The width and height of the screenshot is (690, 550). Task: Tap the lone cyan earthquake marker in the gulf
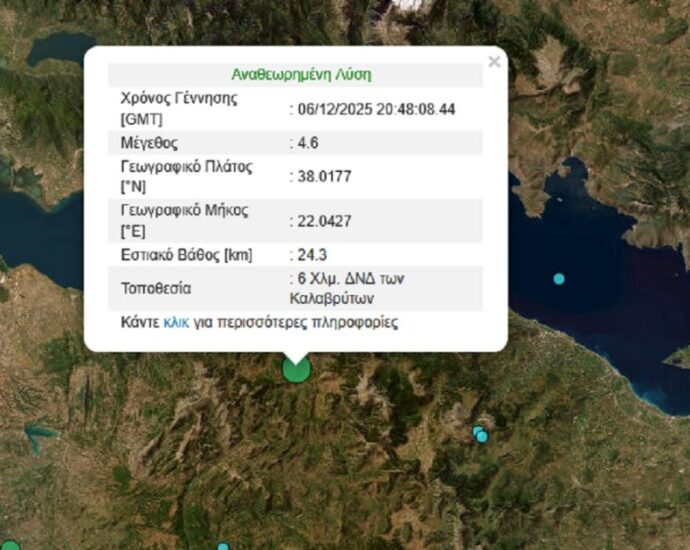[559, 278]
